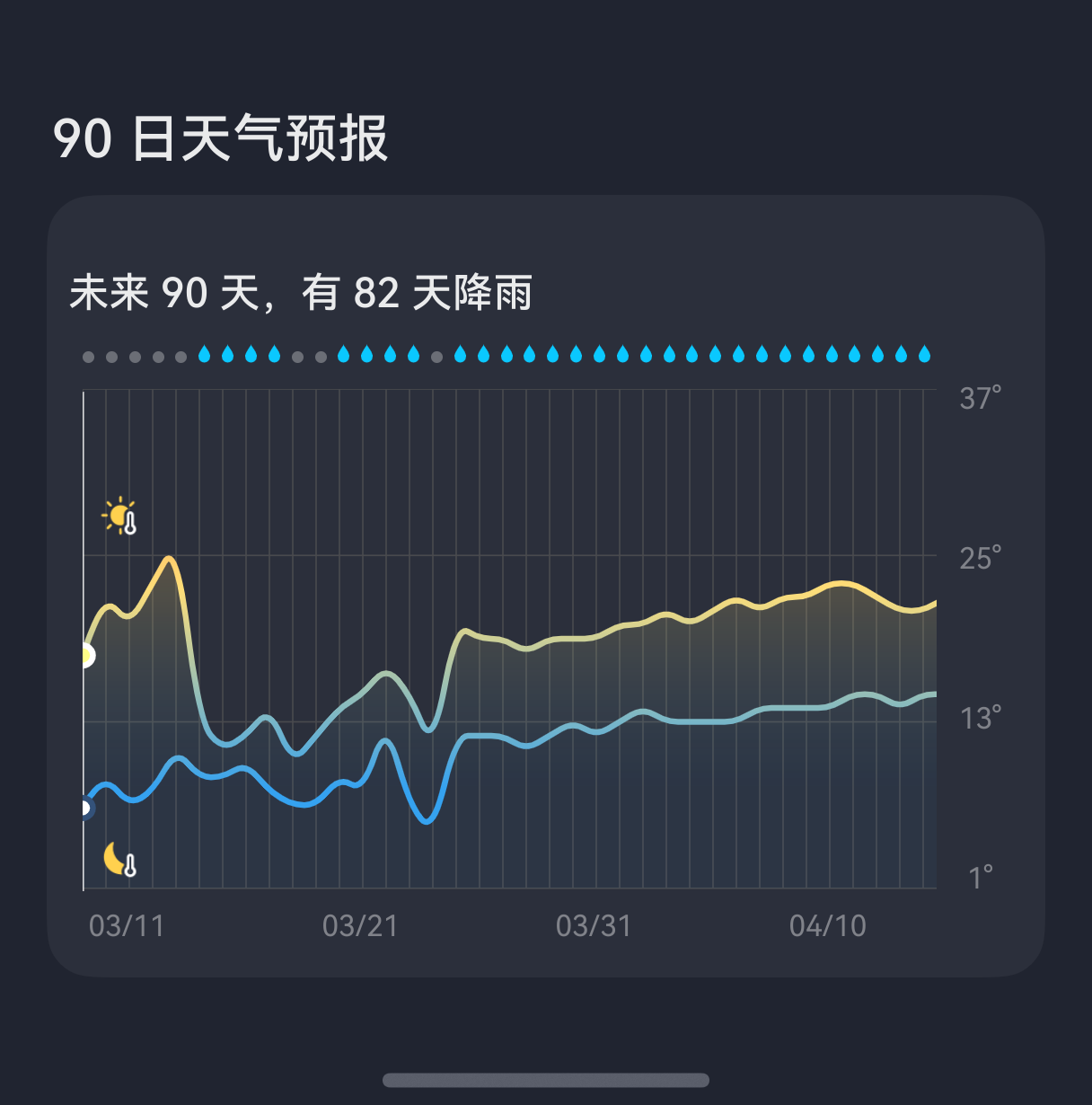Select the first raindrop icon in precipitation row
The height and width of the screenshot is (1105, 1092).
pos(203,355)
